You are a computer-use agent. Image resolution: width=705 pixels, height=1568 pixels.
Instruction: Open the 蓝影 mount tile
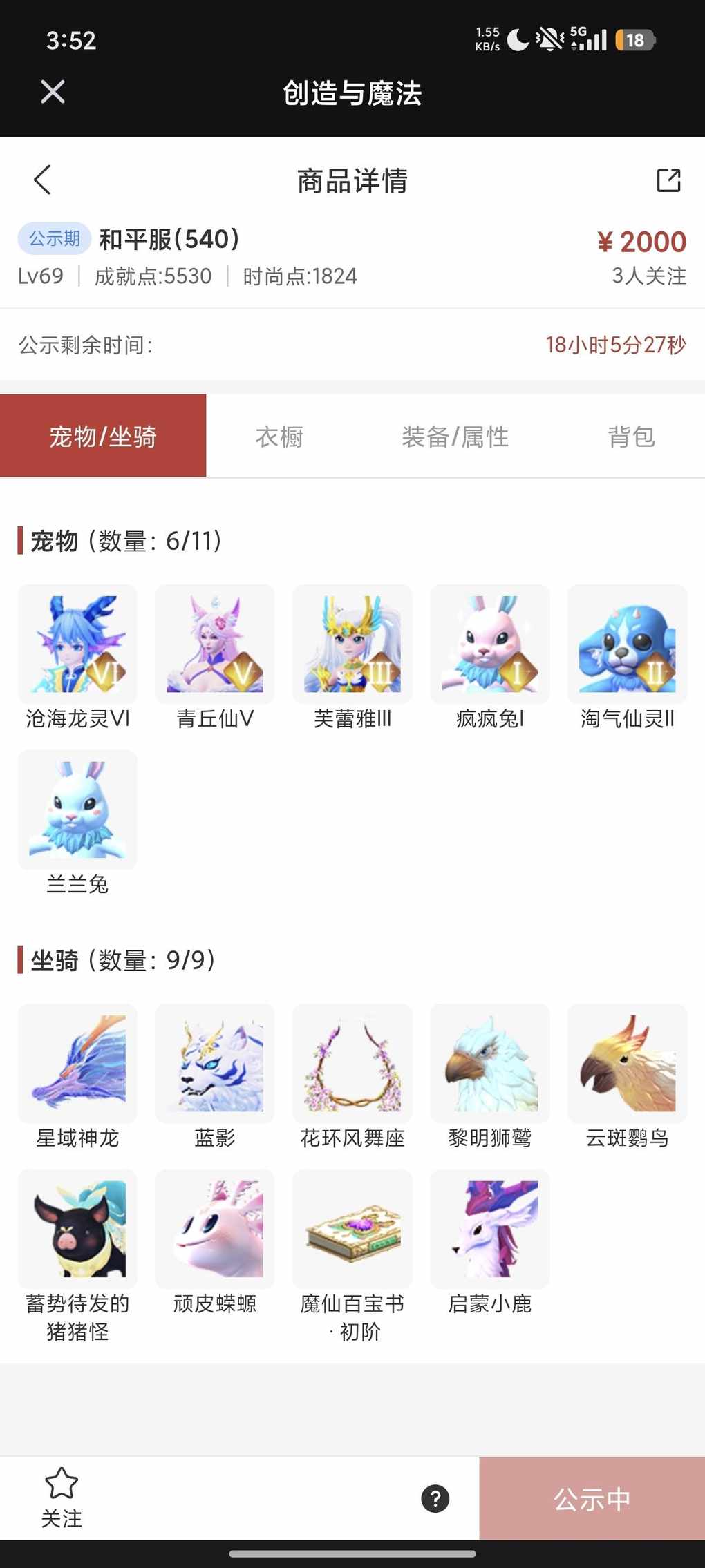pyautogui.click(x=215, y=1064)
